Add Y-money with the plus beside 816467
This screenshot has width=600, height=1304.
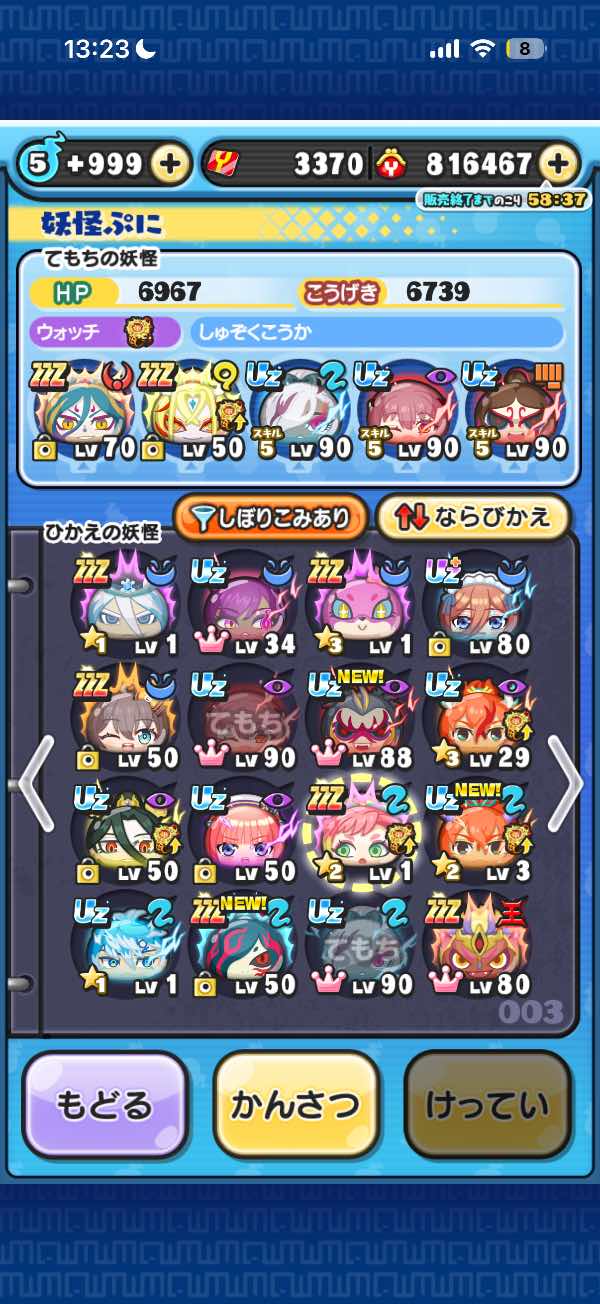559,164
